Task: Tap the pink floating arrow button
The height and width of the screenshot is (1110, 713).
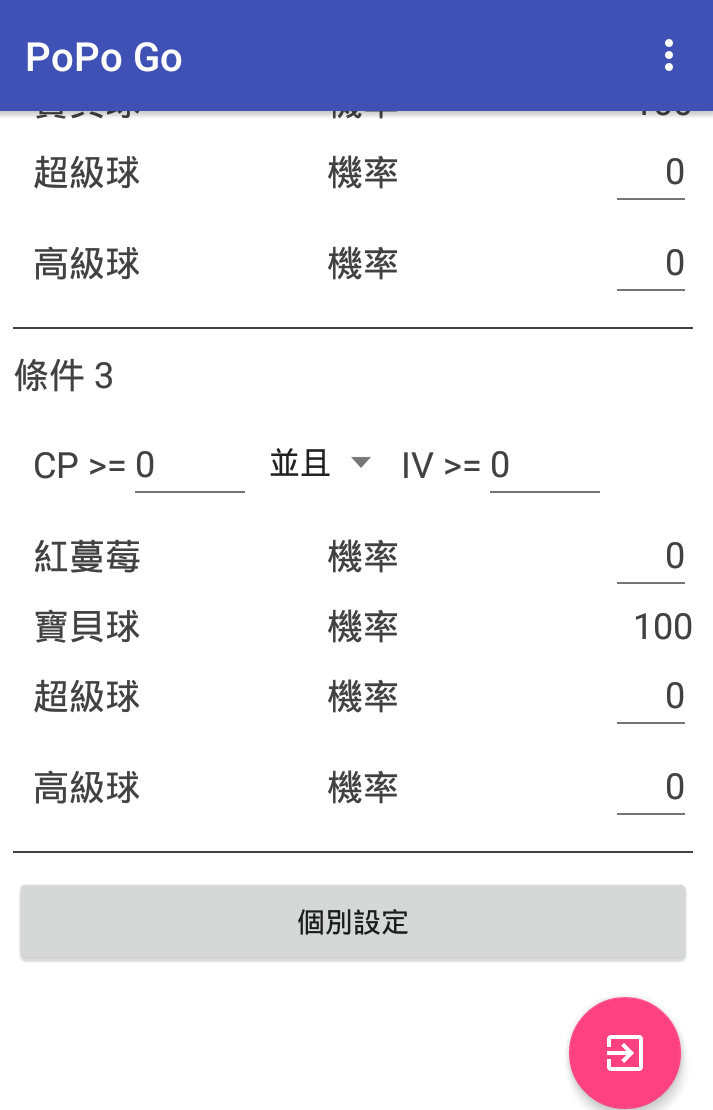Action: point(625,1053)
